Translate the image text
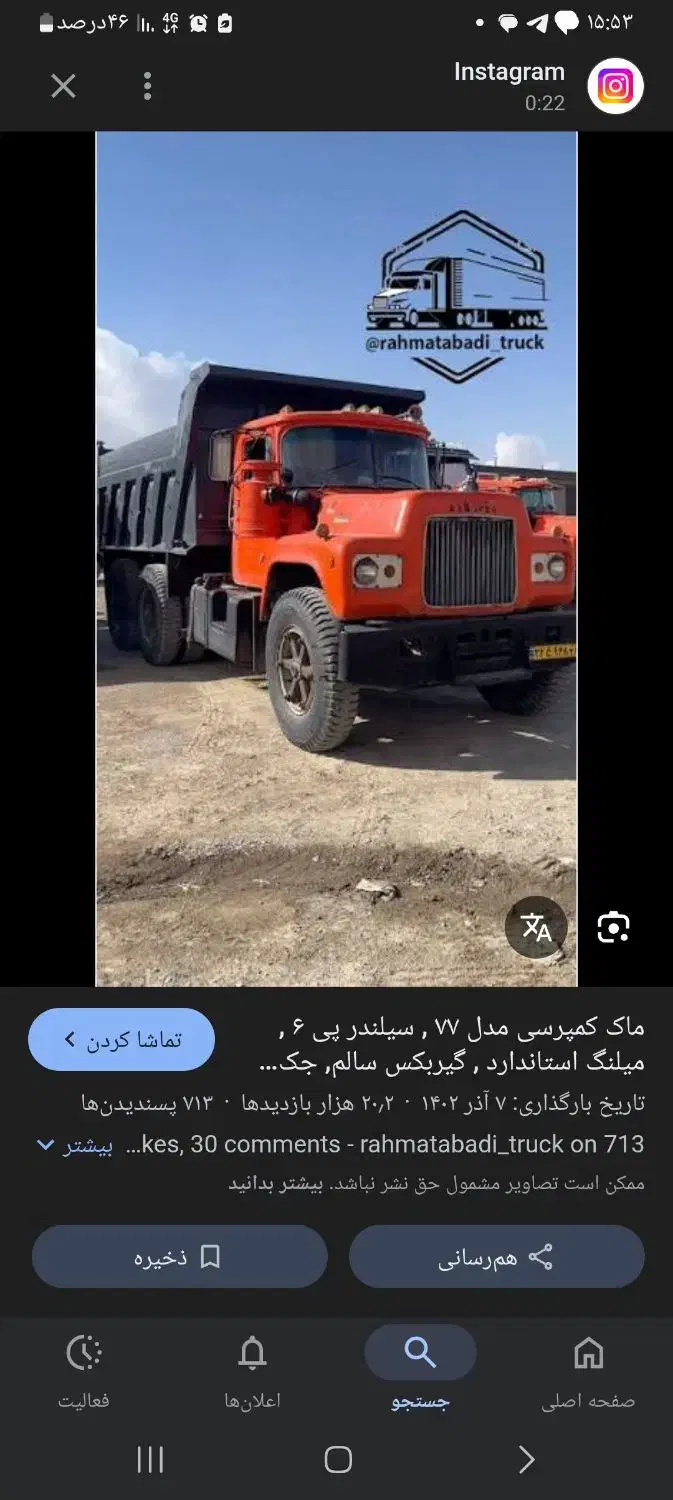This screenshot has width=673, height=1500. pos(536,928)
